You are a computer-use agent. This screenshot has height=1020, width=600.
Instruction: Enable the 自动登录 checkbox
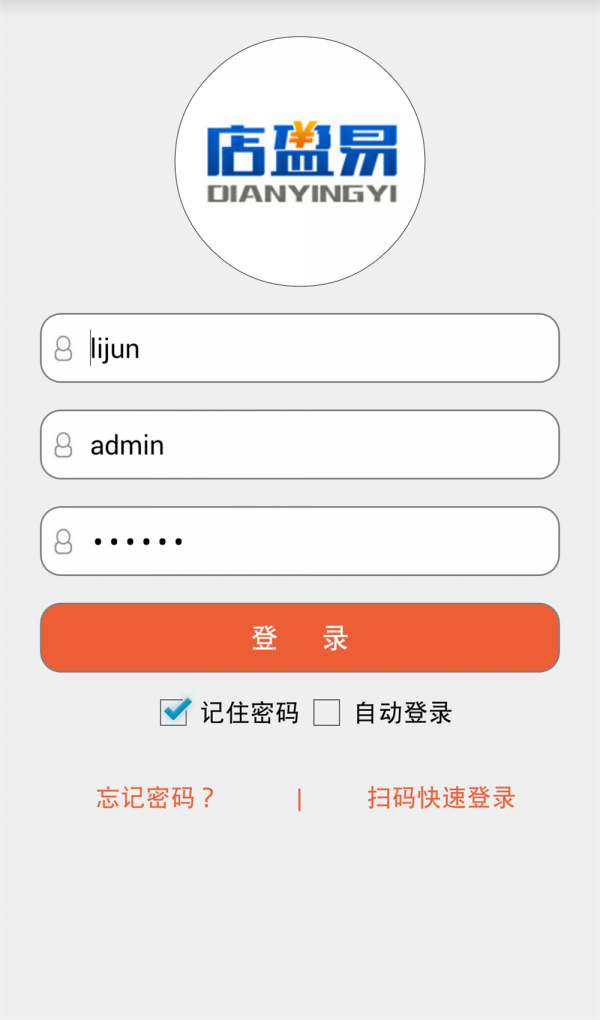point(327,713)
